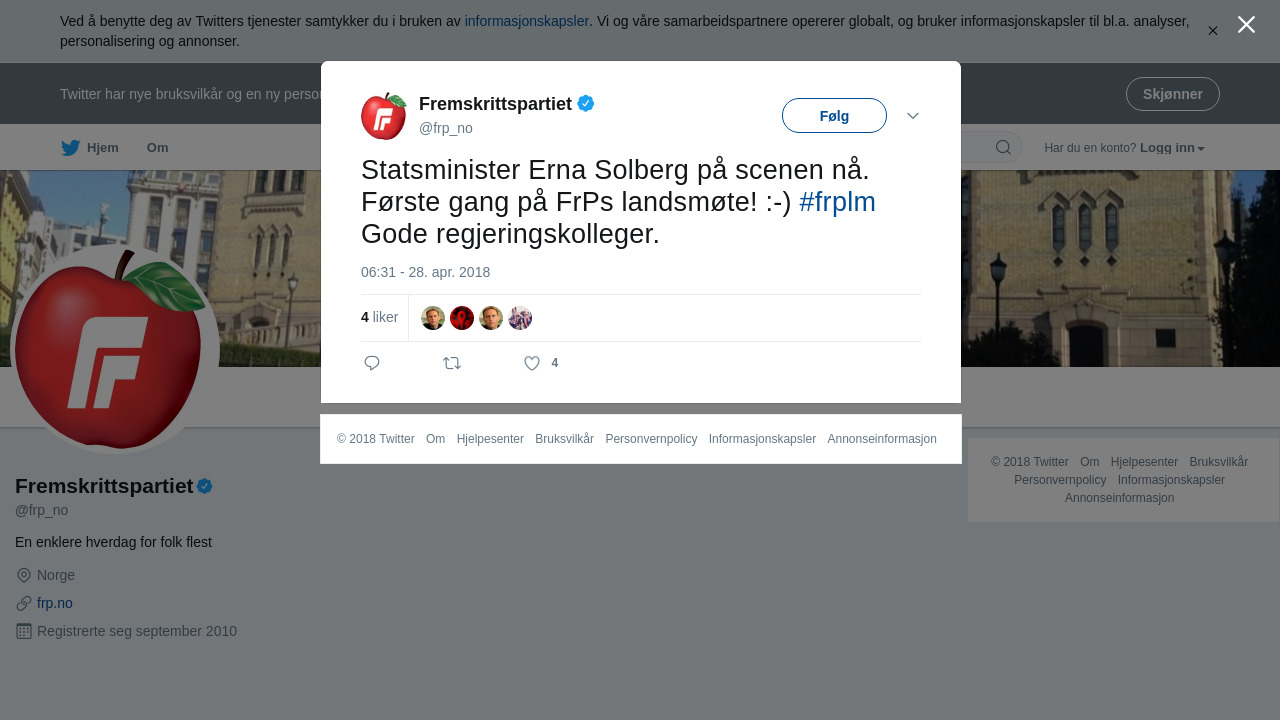This screenshot has width=1280, height=720.
Task: Open Personvernpolicy in the tweet footer
Action: coord(651,439)
